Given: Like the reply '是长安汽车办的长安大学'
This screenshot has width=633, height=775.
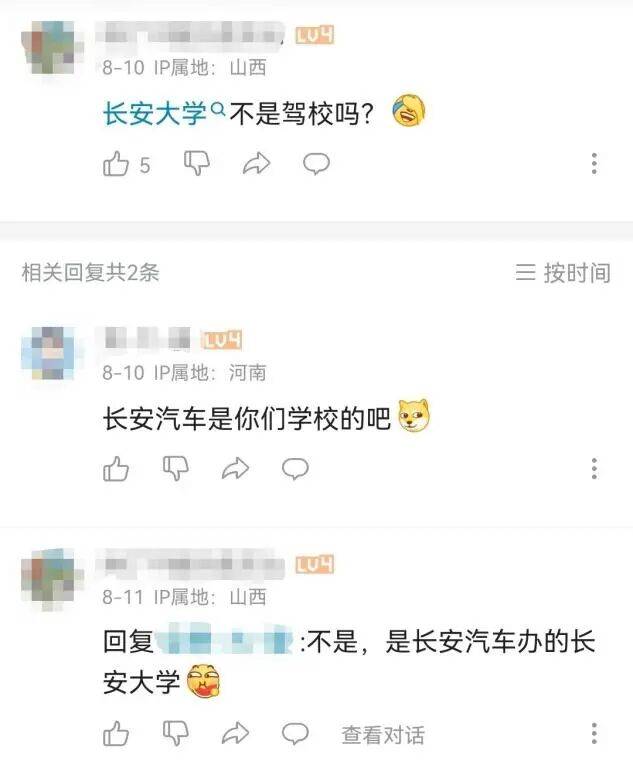Looking at the screenshot, I should (117, 735).
